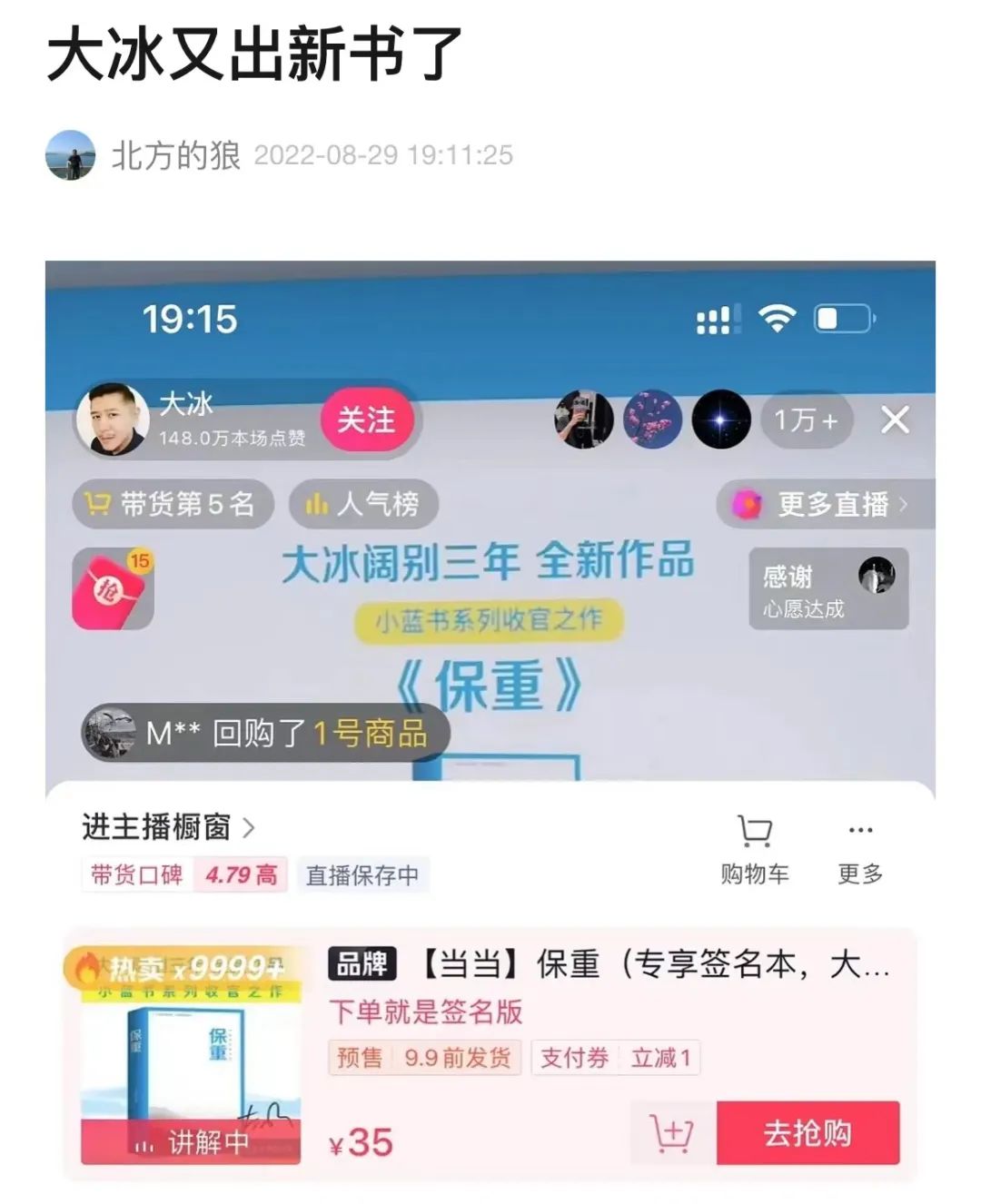Select the 品牌 brand tag on product
Image resolution: width=981 pixels, height=1204 pixels.
pyautogui.click(x=362, y=965)
